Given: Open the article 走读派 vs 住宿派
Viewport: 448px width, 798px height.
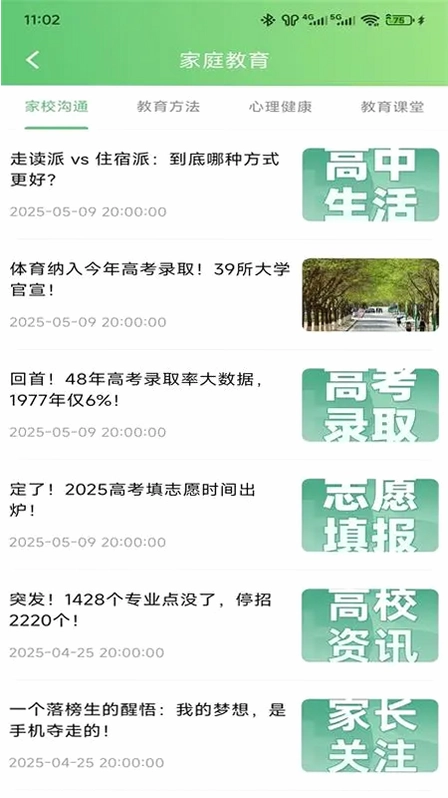Looking at the screenshot, I should [224, 185].
